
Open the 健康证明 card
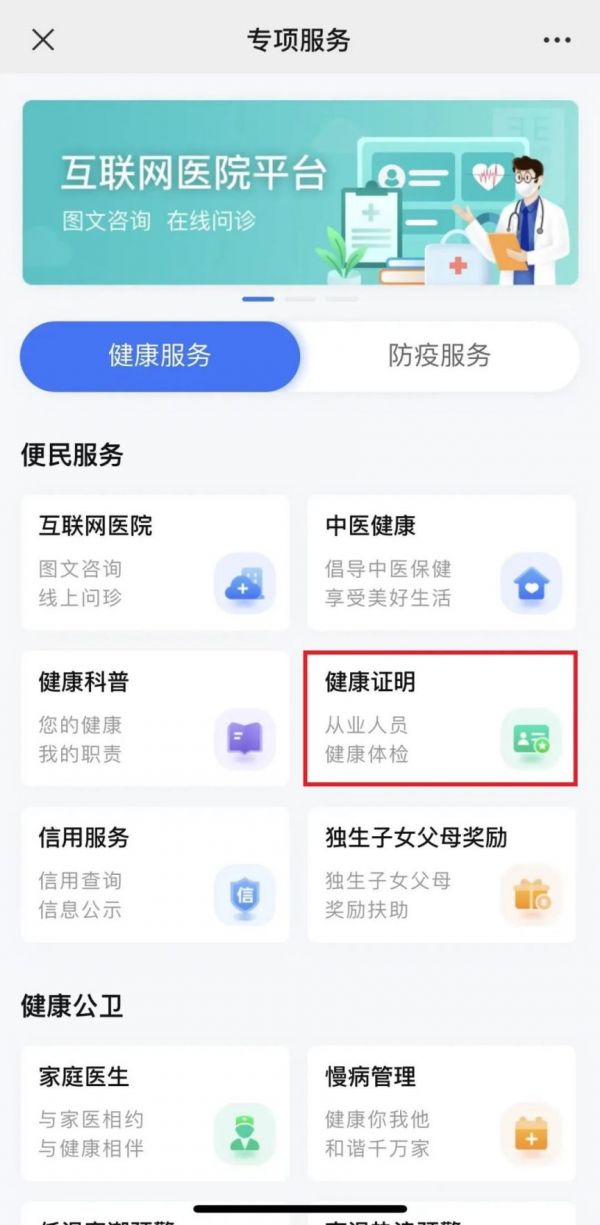(x=441, y=718)
